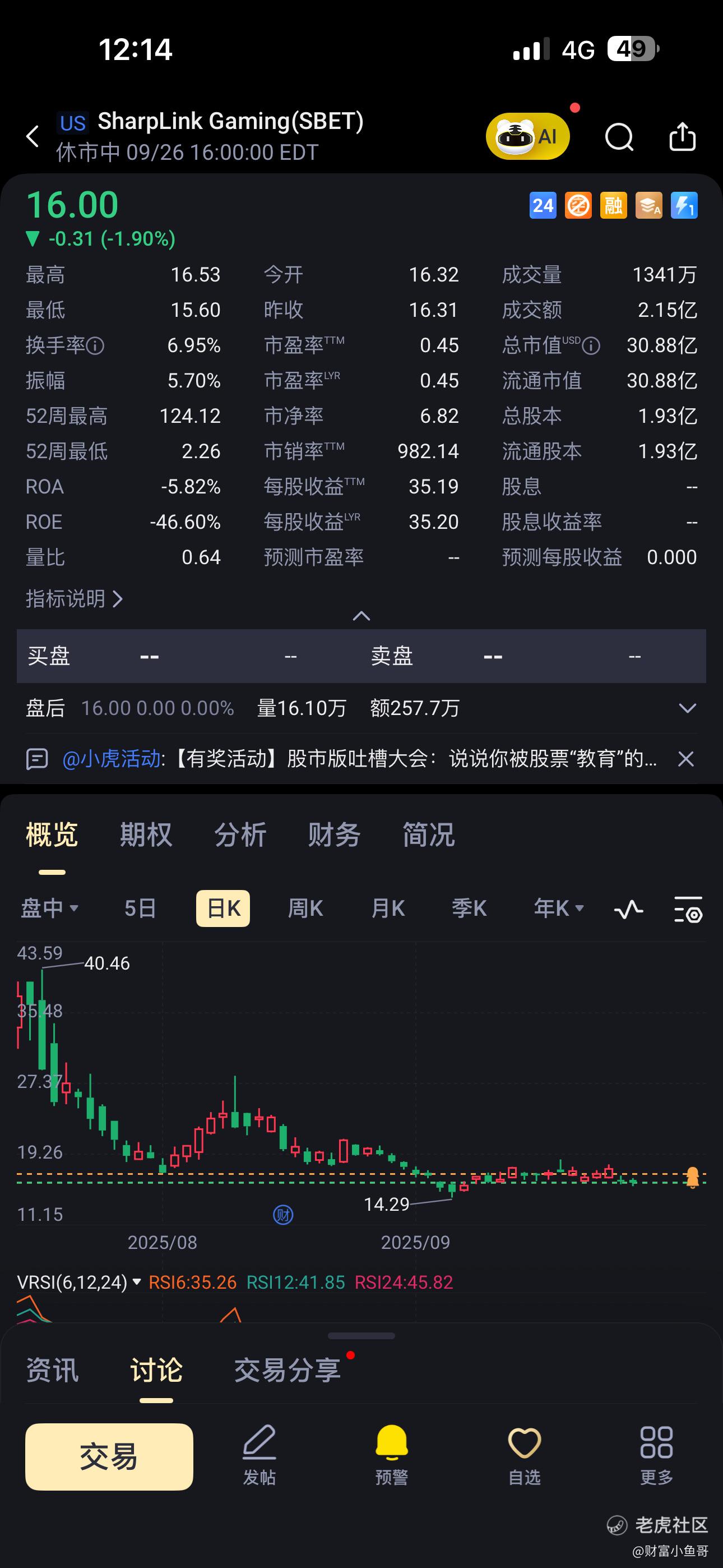Go back using the back arrow
Image resolution: width=723 pixels, height=1568 pixels.
(x=33, y=136)
